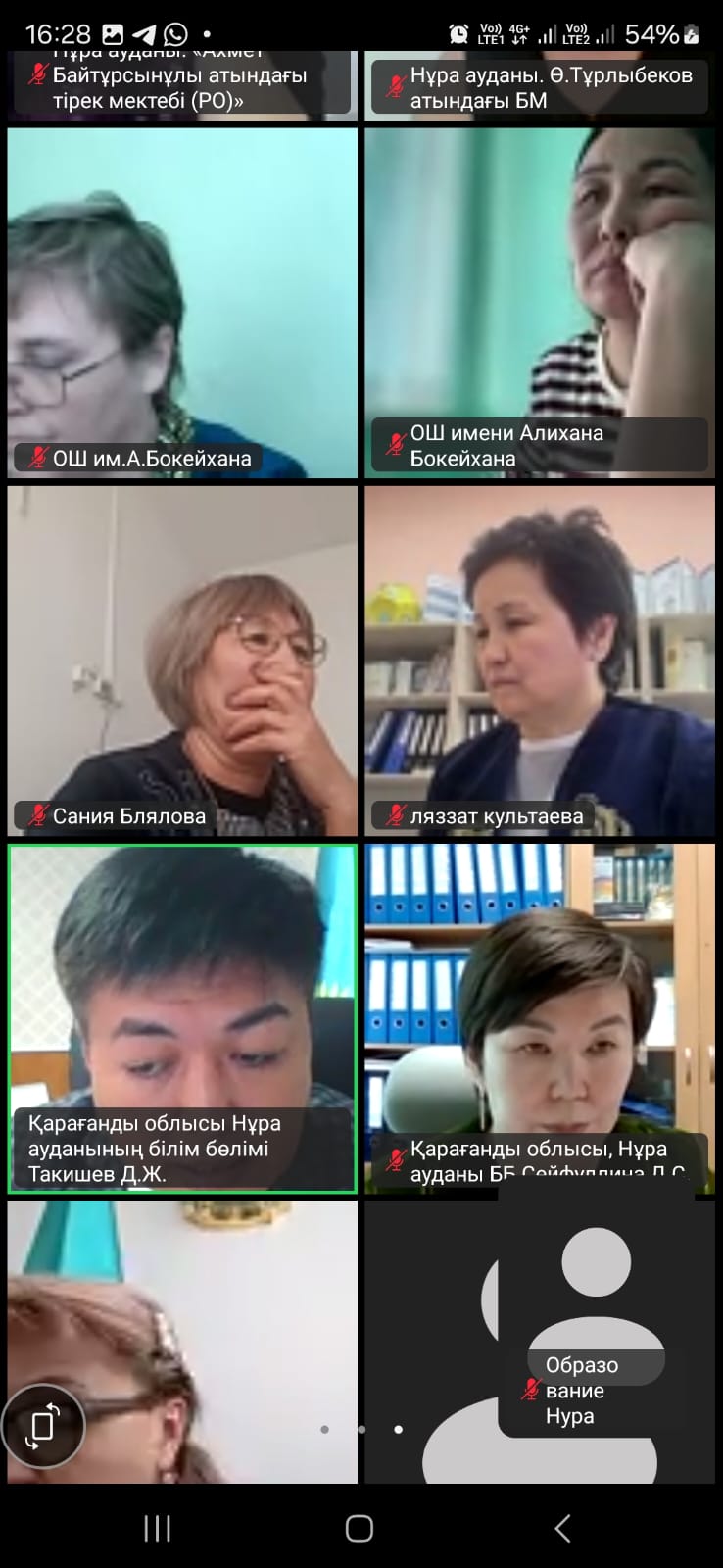Select the Такишев Д.Ж. speaker tile
This screenshot has width=723, height=1568.
pyautogui.click(x=182, y=1018)
